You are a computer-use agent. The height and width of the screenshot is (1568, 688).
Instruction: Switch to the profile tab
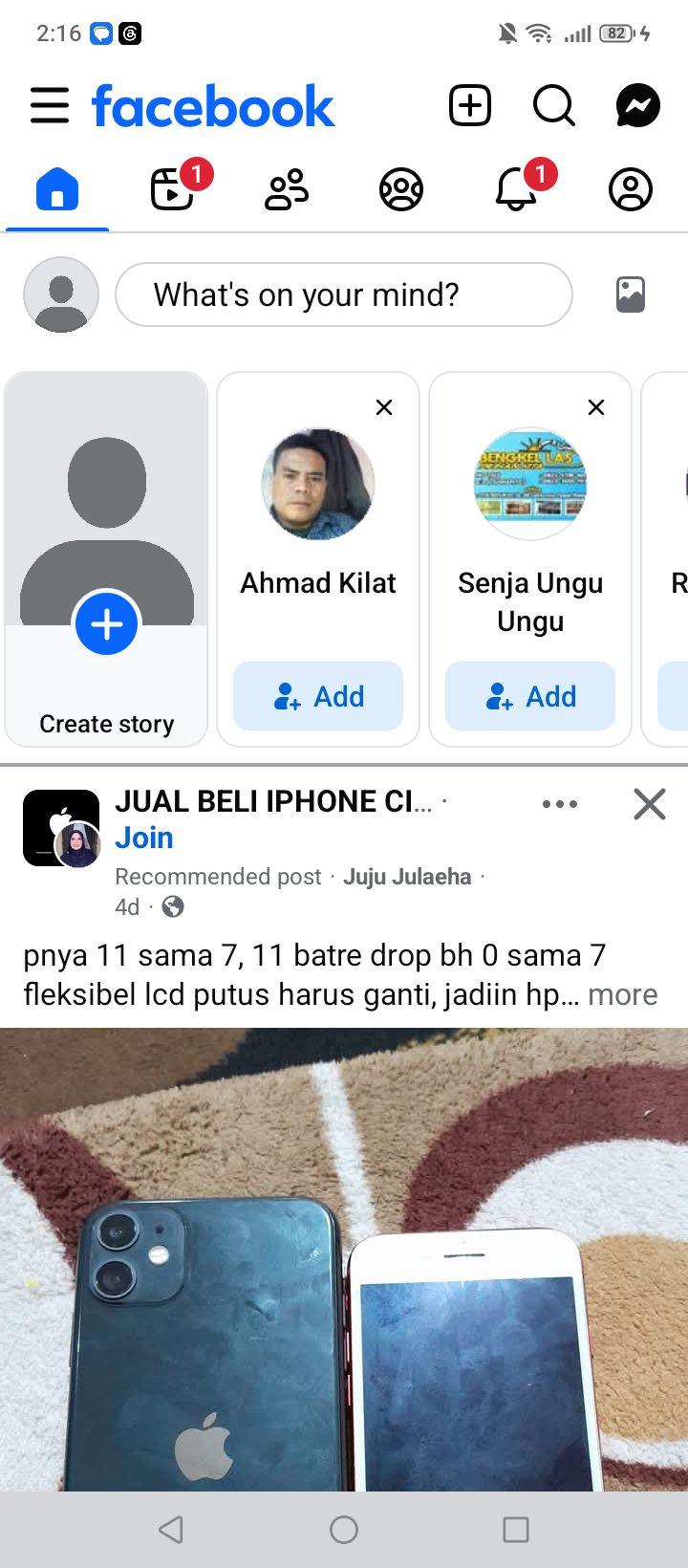tap(631, 189)
